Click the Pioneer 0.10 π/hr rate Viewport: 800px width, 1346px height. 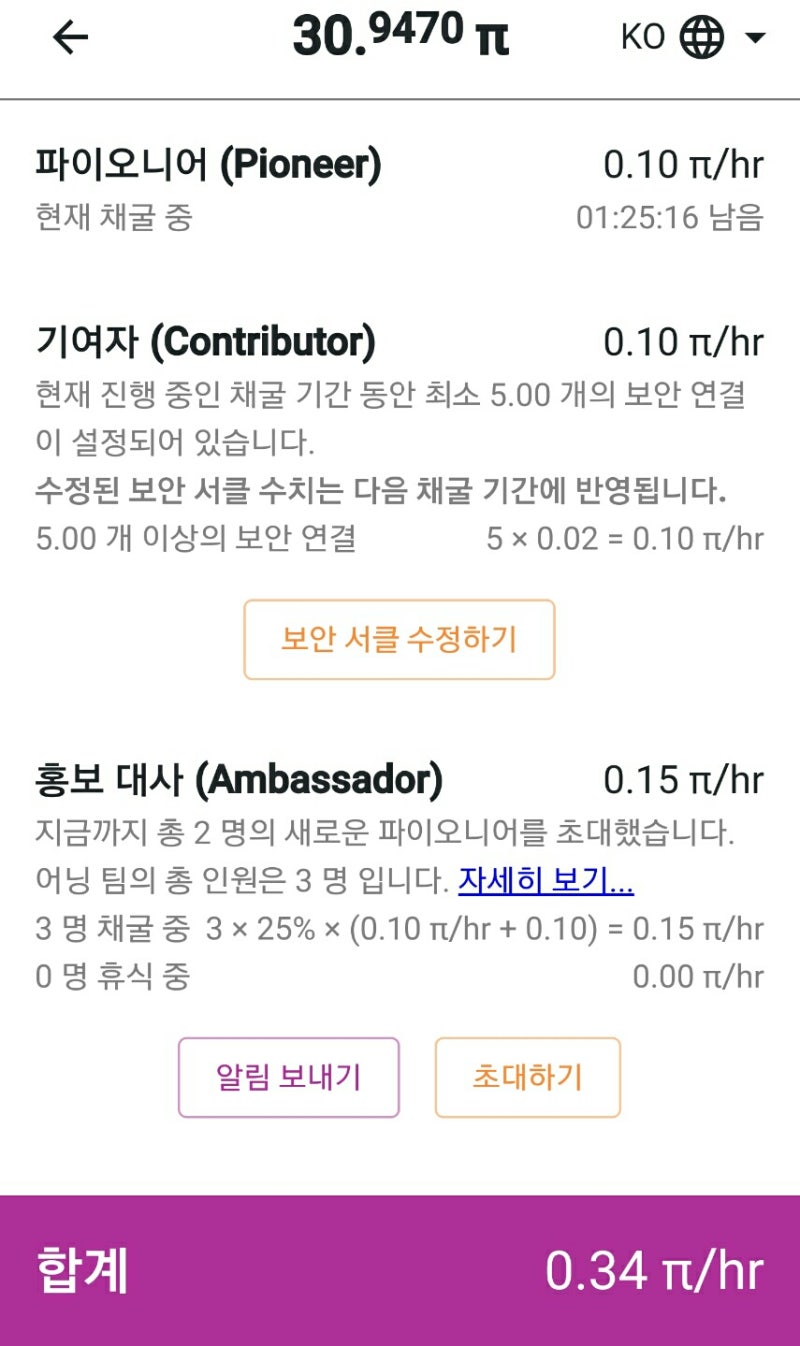click(683, 165)
